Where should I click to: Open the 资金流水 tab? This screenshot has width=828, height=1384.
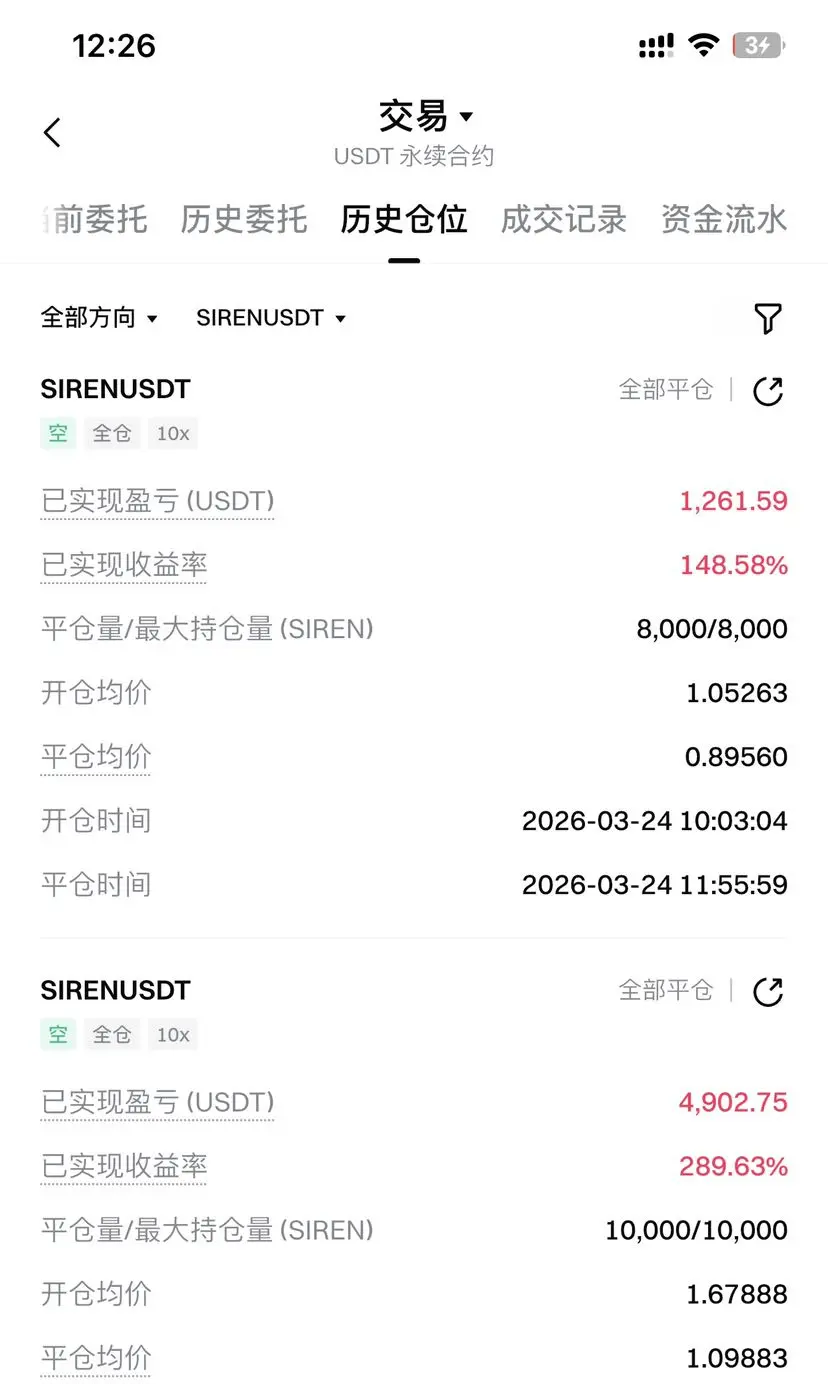(724, 219)
